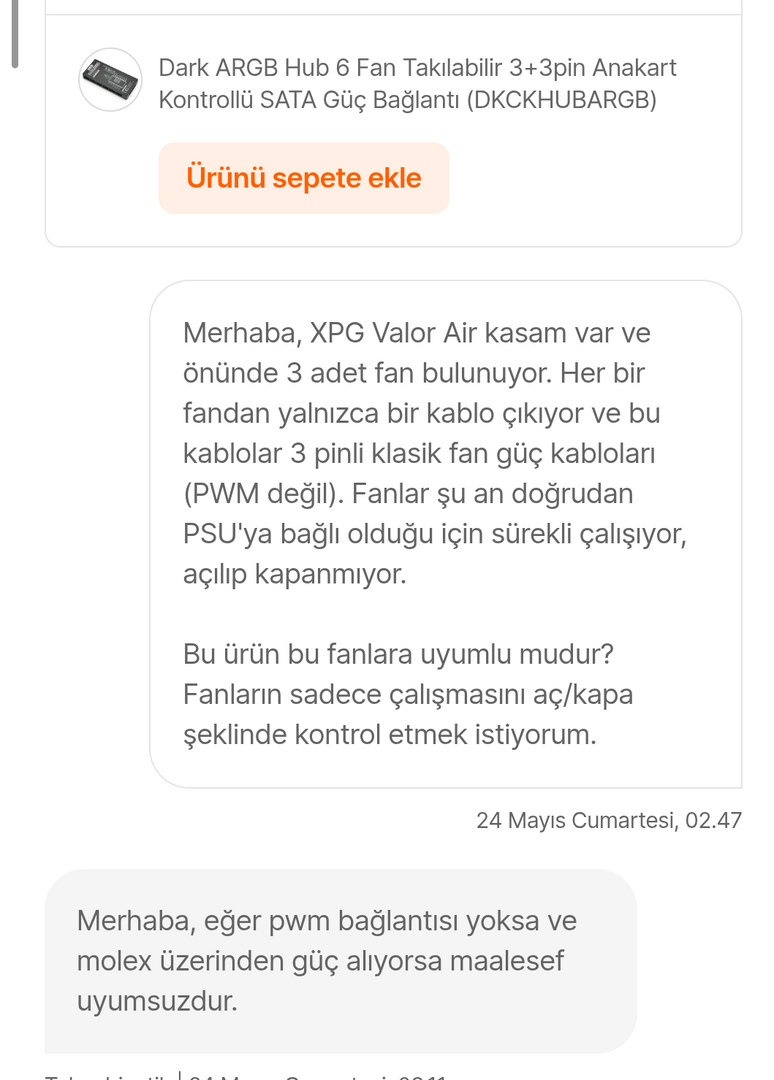
Task: Open the Dark ARGB Hub product card
Action: pos(407,83)
